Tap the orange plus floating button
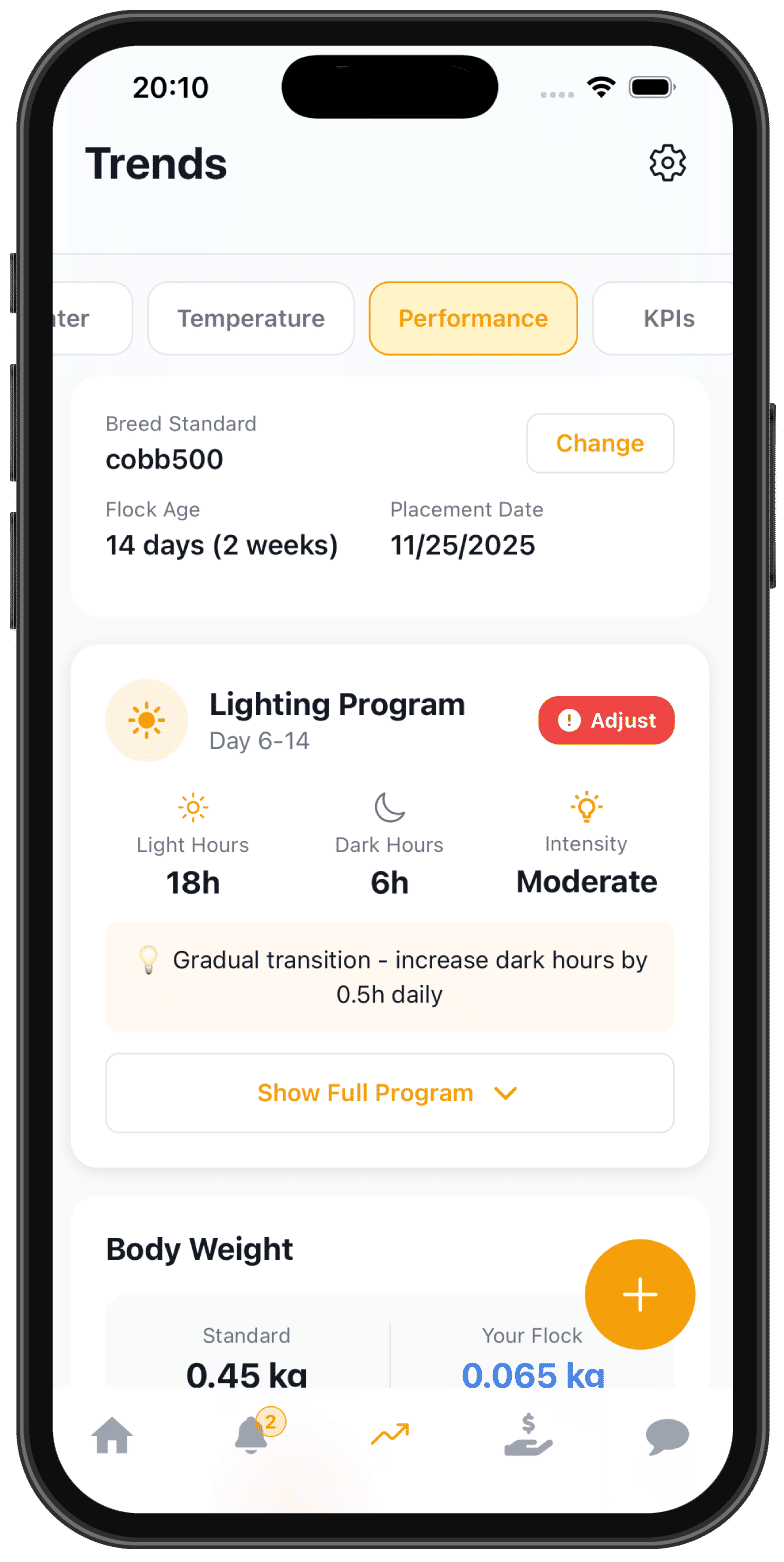Image resolution: width=784 pixels, height=1562 pixels. 640,1294
